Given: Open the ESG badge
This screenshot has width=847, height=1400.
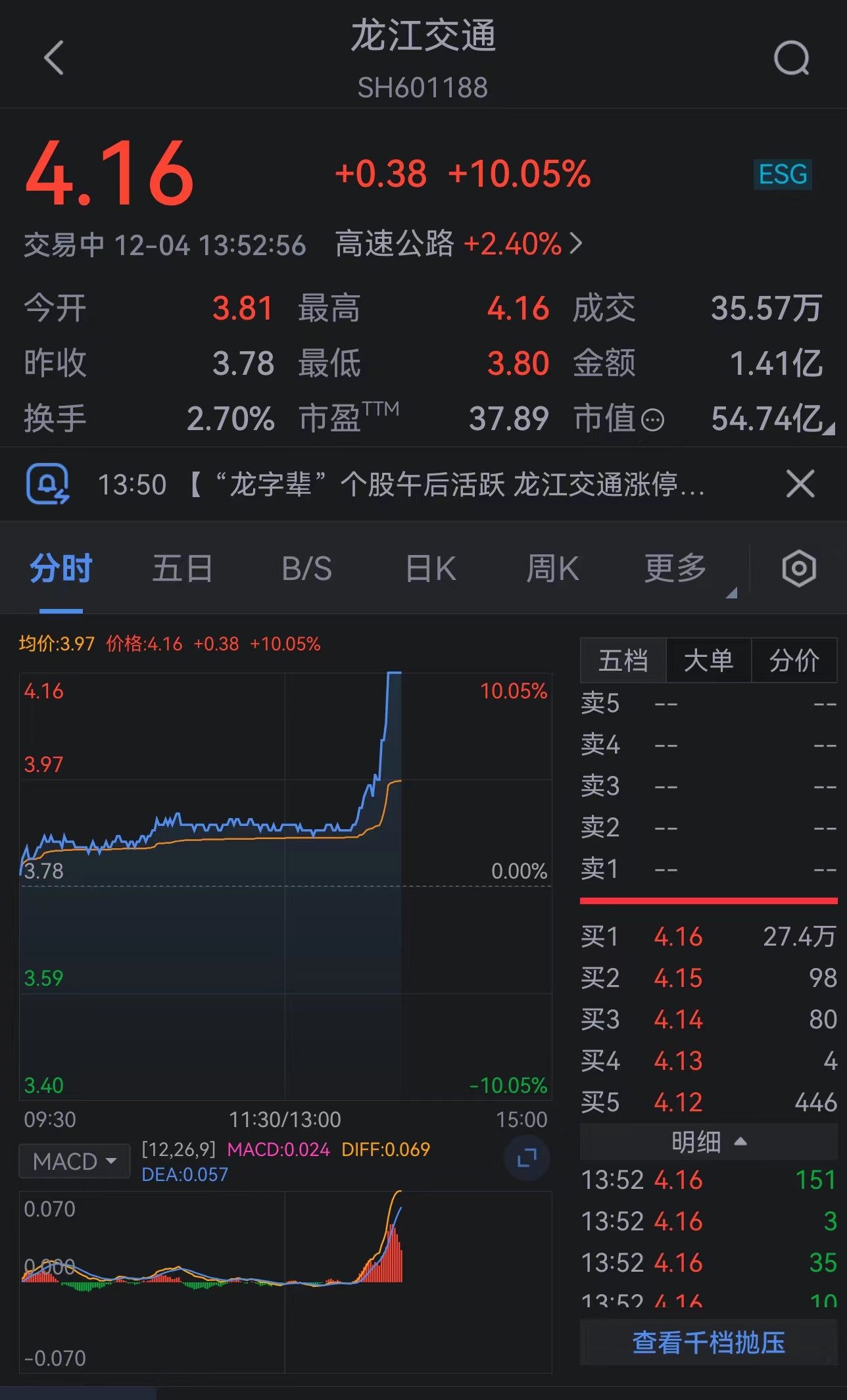Looking at the screenshot, I should 783,174.
